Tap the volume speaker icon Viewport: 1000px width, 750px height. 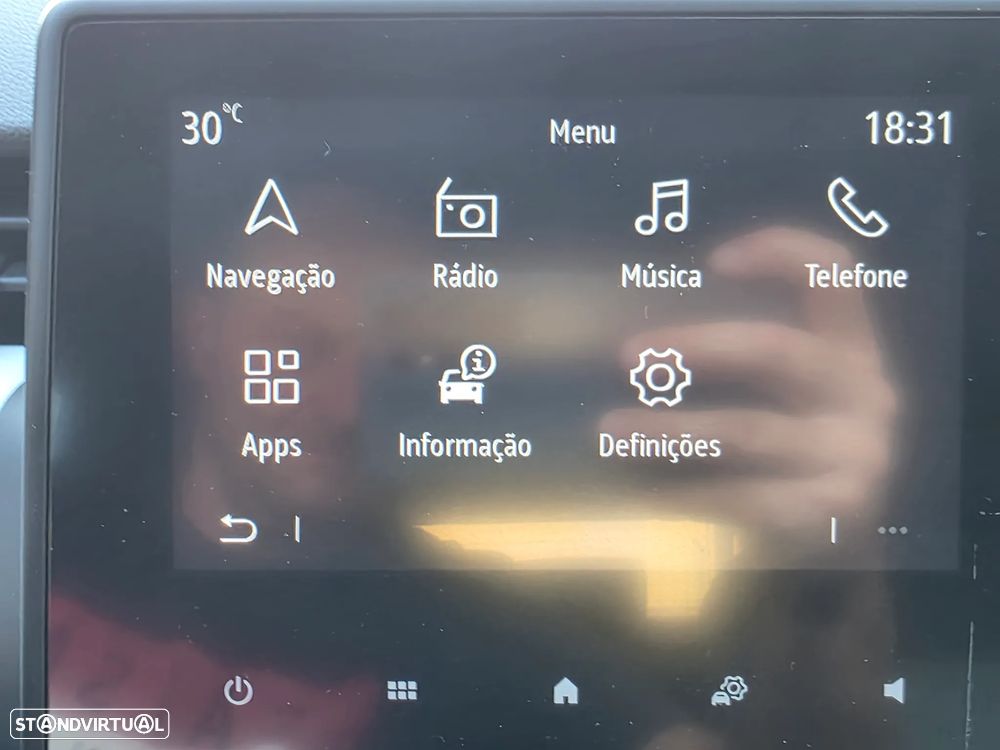click(x=894, y=690)
